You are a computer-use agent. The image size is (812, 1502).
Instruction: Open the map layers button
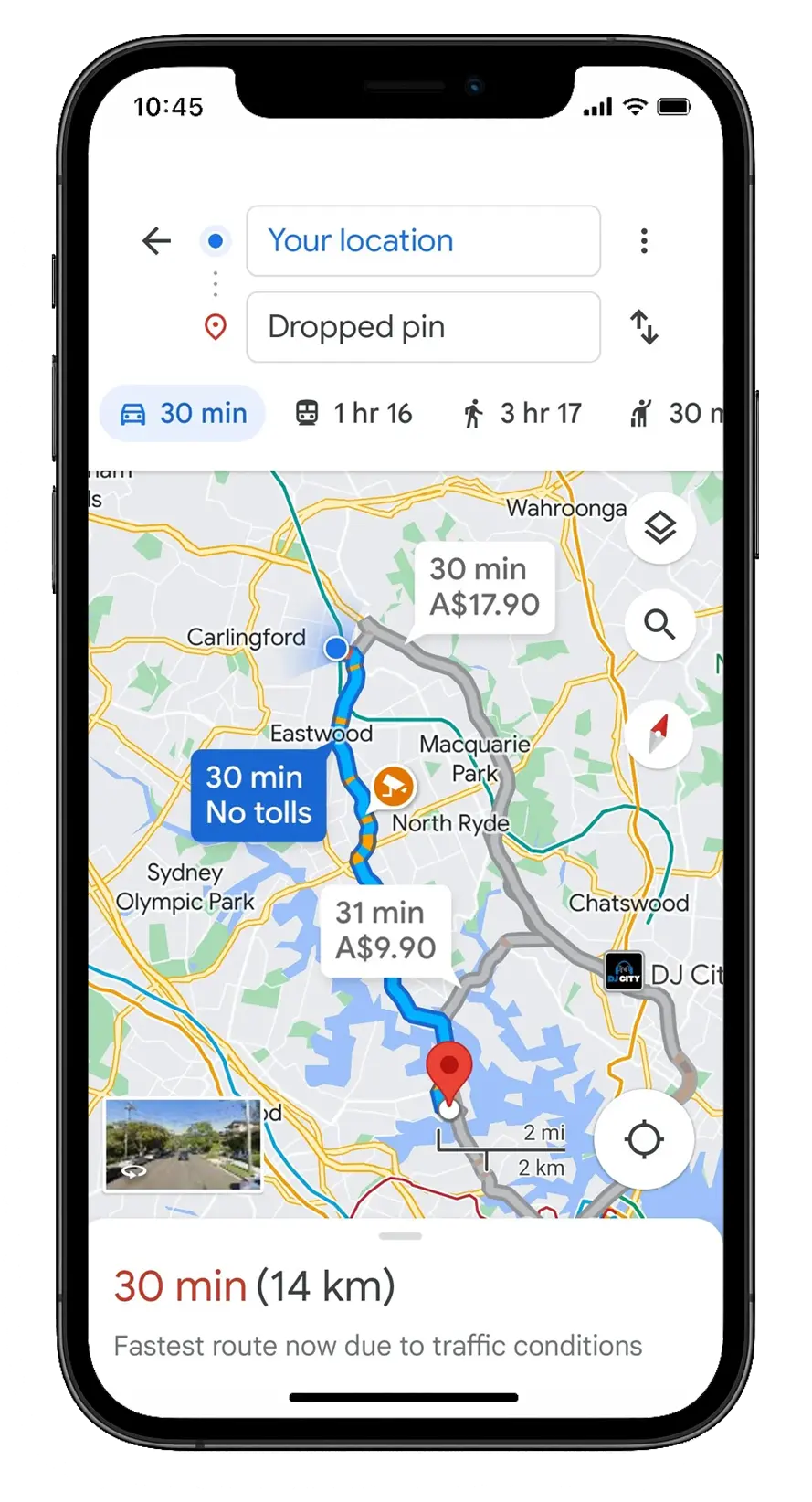coord(659,528)
